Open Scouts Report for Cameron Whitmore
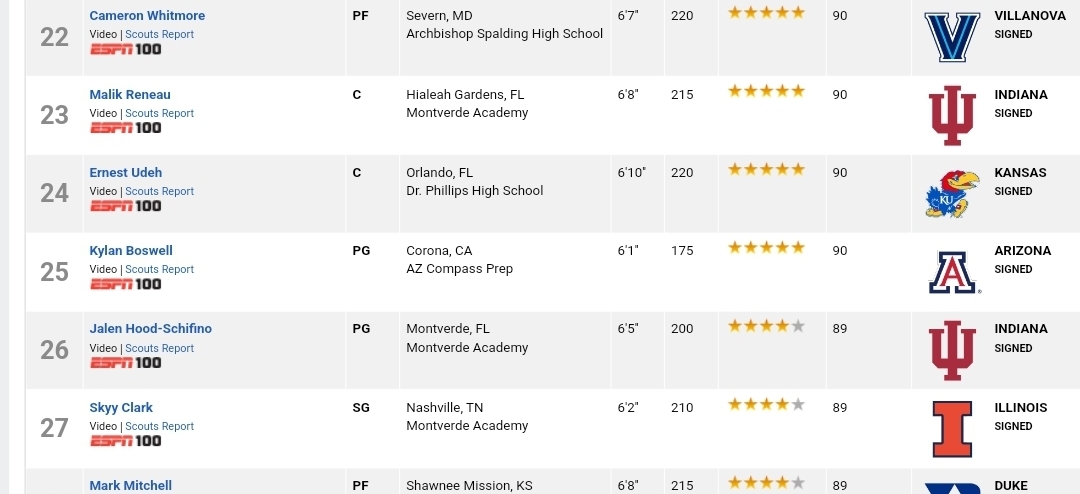Screen dimensions: 1080x494 click(160, 34)
